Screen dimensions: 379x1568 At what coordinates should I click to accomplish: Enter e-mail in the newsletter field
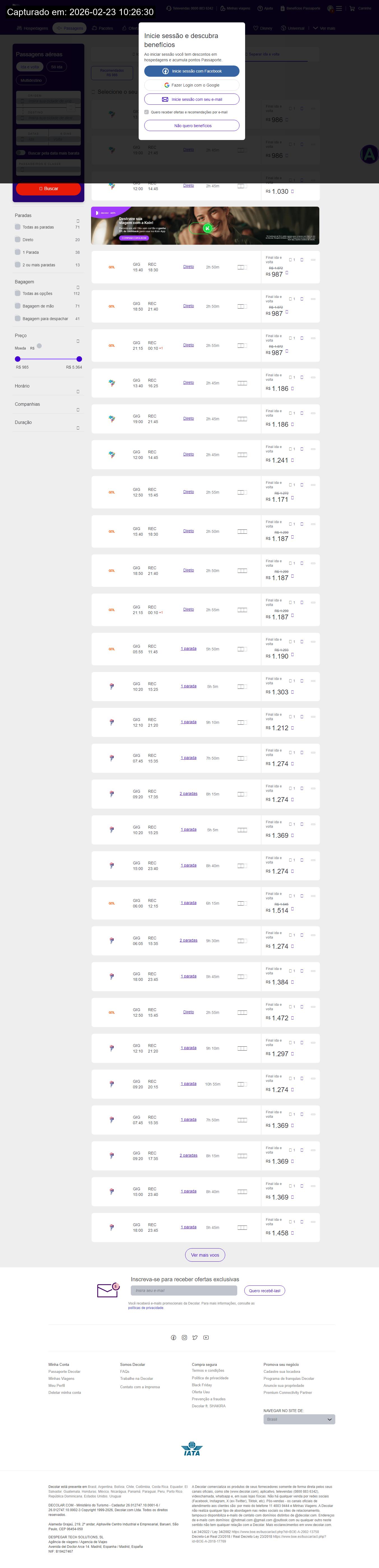click(x=183, y=1291)
